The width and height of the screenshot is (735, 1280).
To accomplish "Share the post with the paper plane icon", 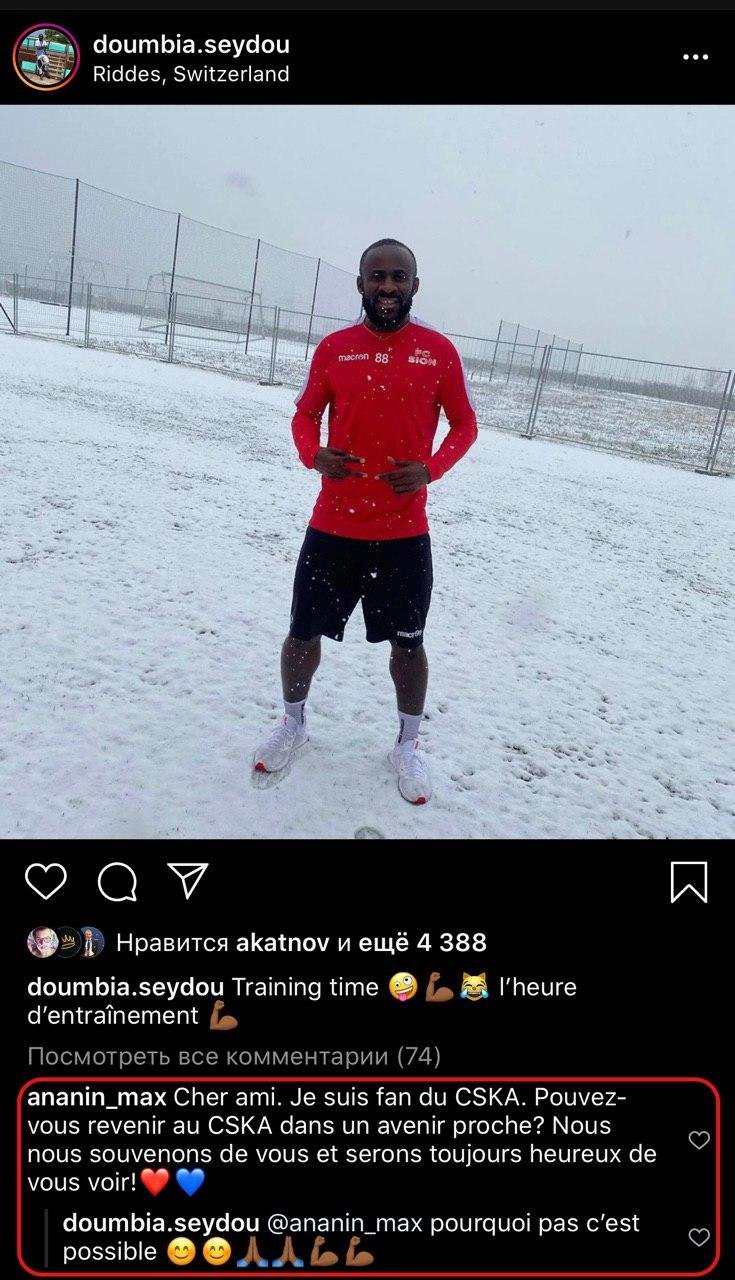I will [188, 881].
